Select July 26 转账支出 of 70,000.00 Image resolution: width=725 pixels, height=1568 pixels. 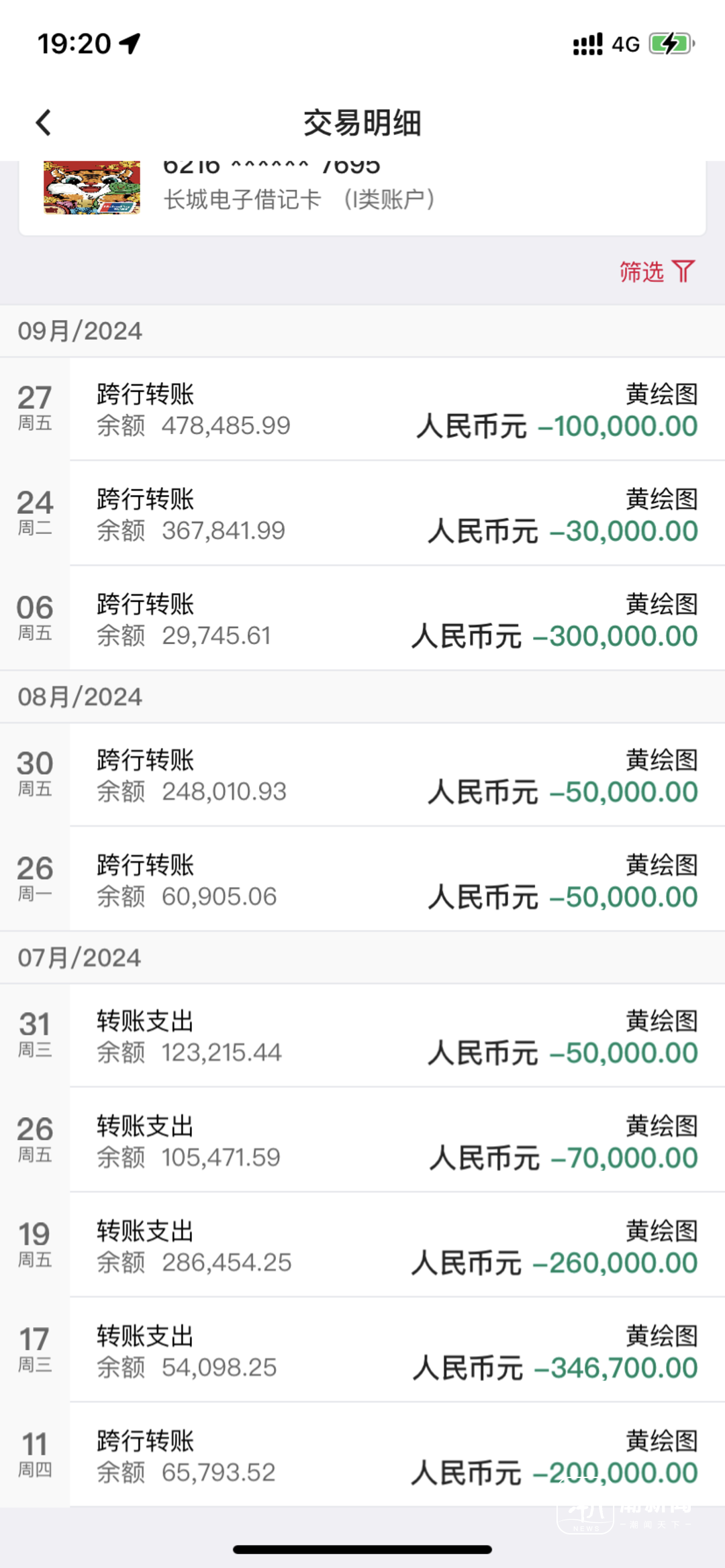[x=362, y=1140]
